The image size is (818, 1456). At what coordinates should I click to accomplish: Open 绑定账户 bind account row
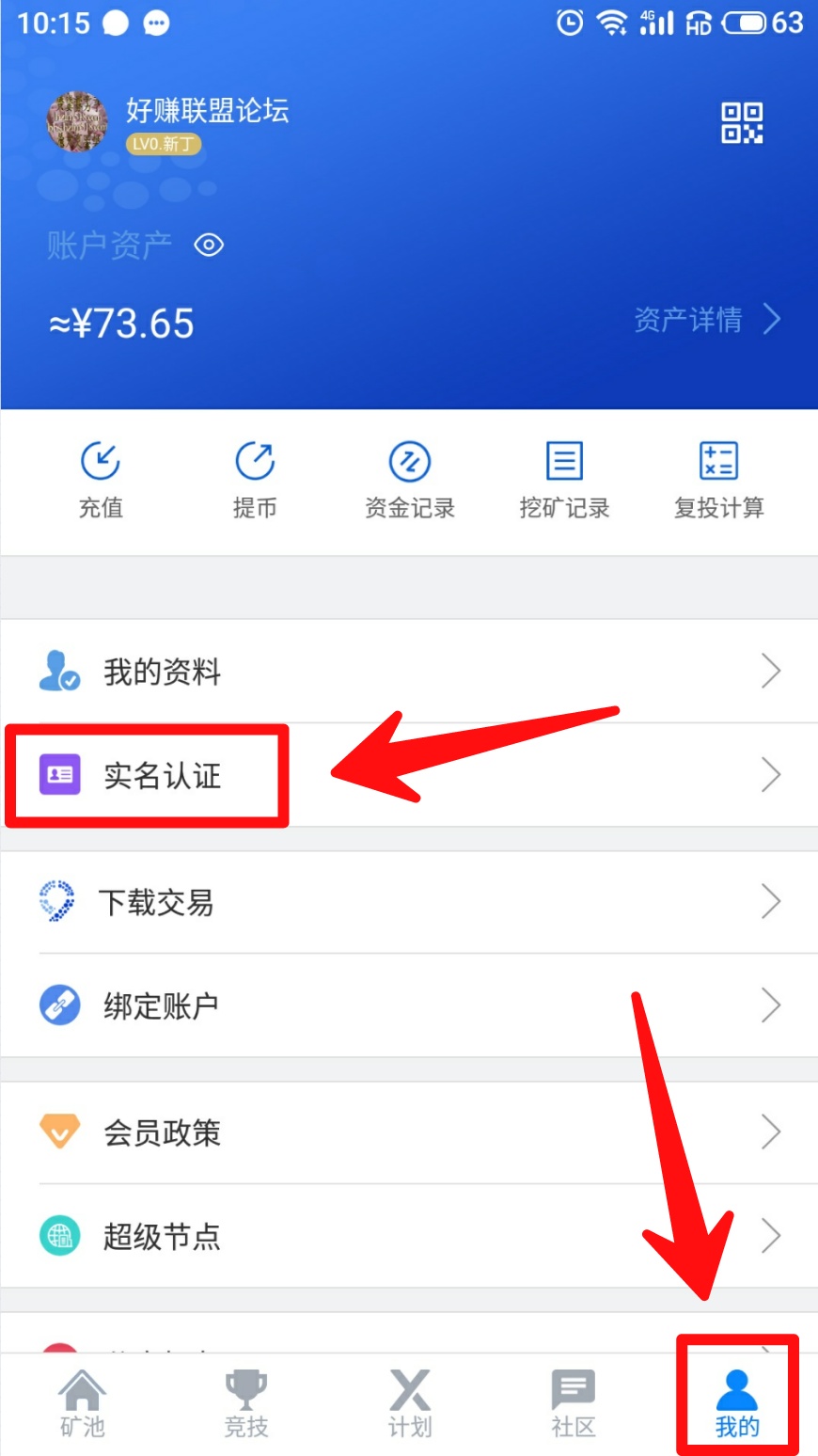coord(409,1006)
